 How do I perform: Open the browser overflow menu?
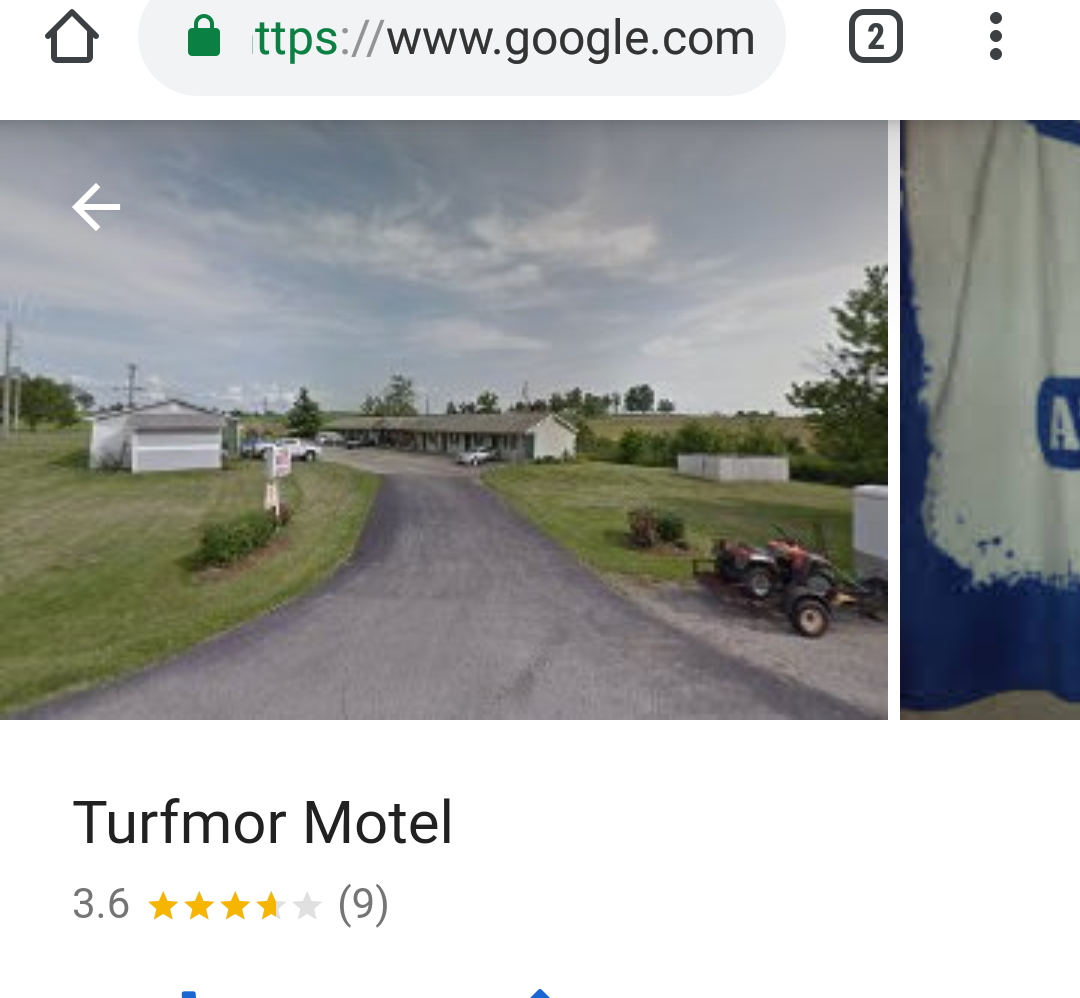(x=995, y=39)
